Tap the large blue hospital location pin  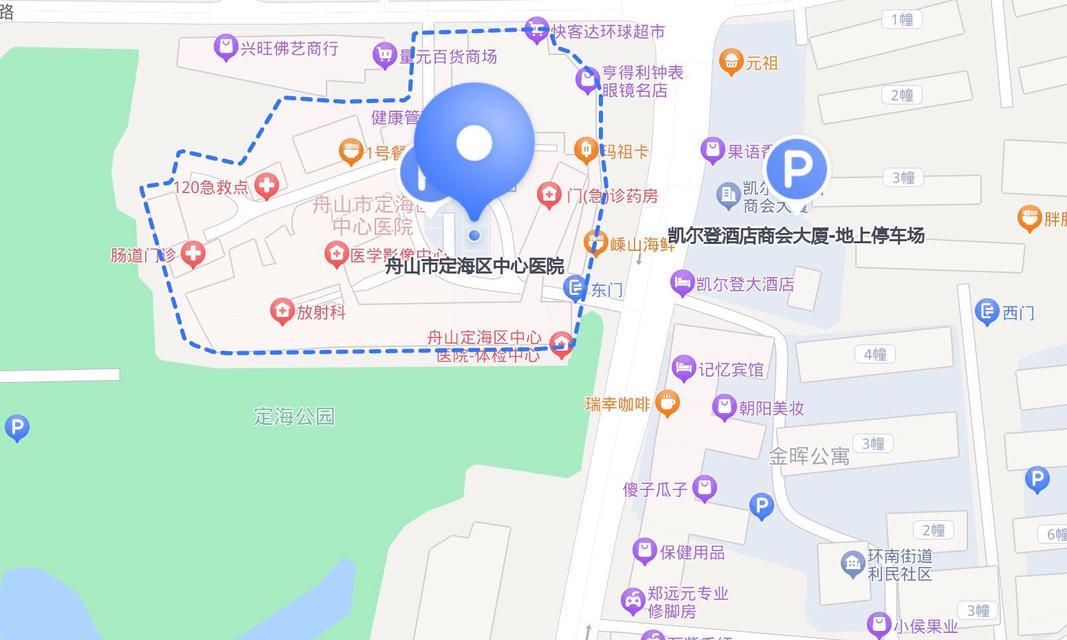pos(474,147)
